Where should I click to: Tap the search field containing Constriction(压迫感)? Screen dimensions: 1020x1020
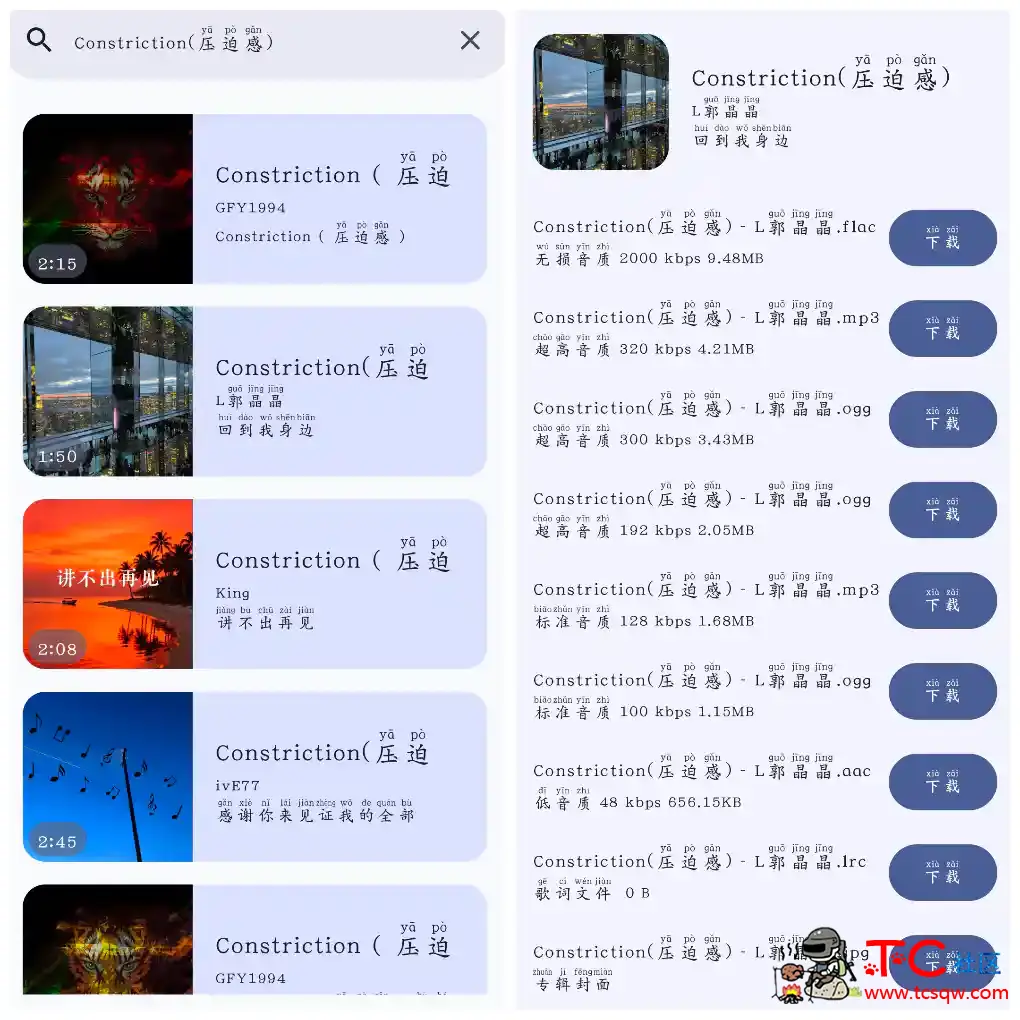point(250,42)
